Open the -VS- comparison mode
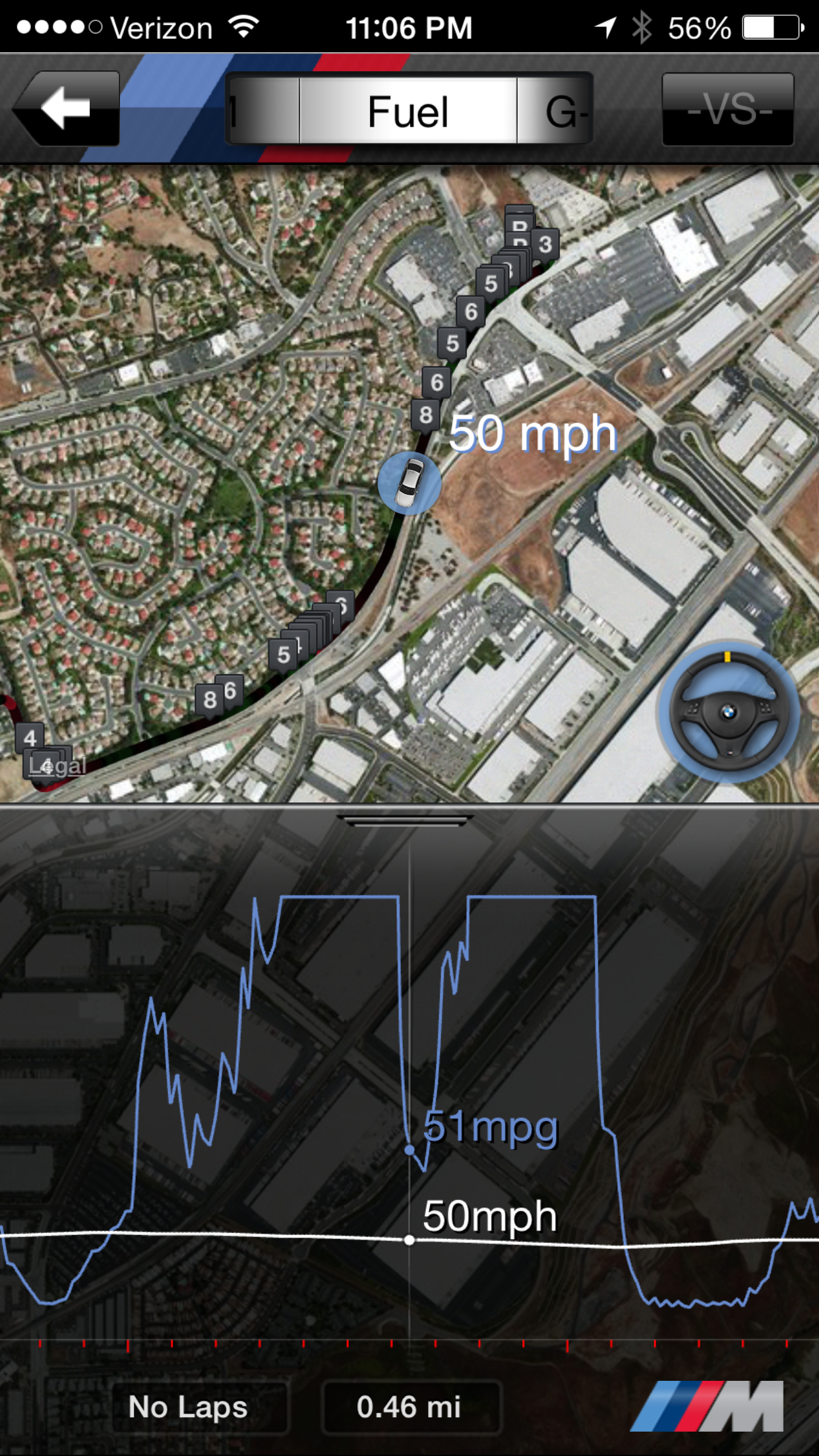Screen dimensions: 819x1456 [728, 109]
